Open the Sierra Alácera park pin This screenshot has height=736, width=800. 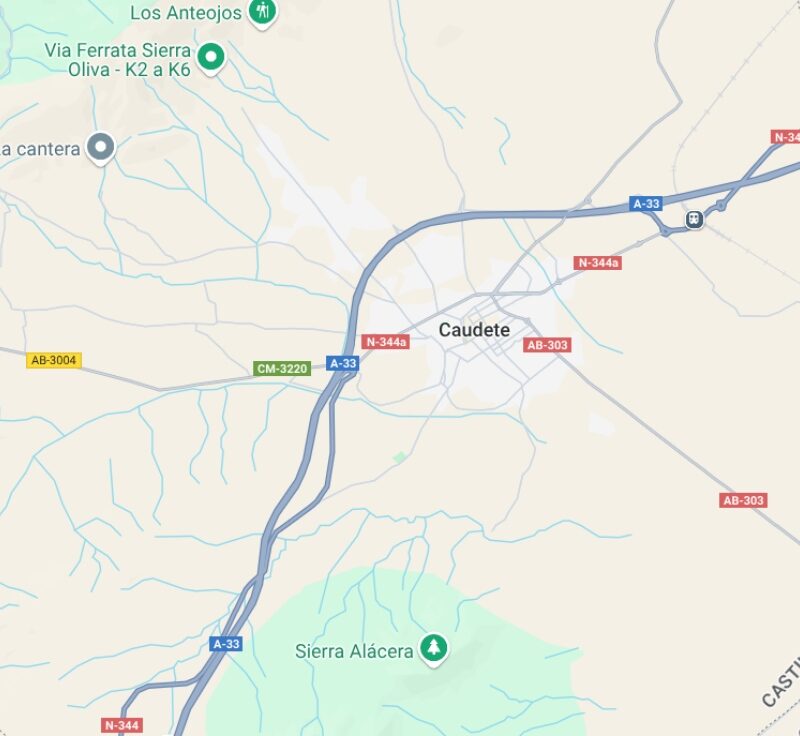pyautogui.click(x=434, y=649)
